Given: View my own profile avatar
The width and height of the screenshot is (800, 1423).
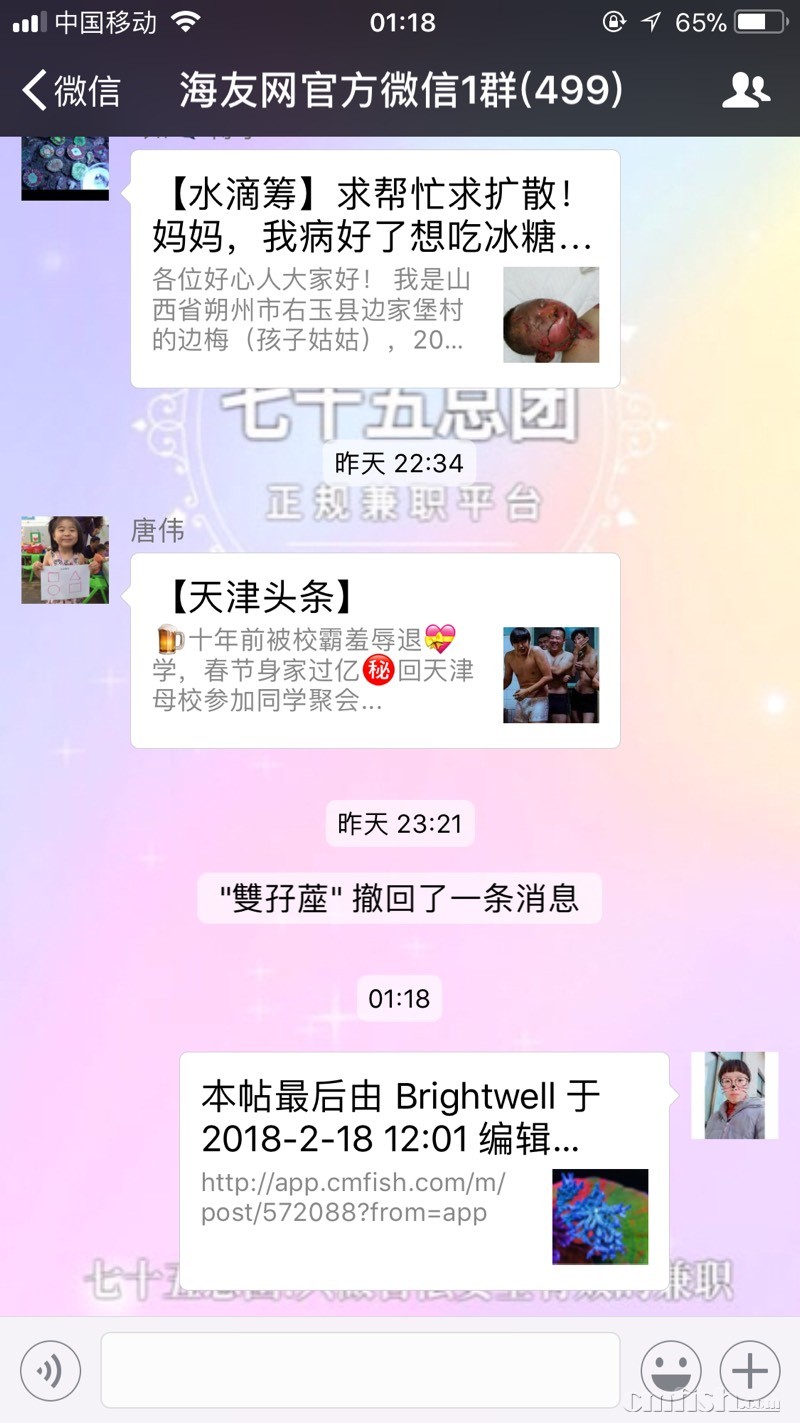Looking at the screenshot, I should click(x=734, y=1095).
